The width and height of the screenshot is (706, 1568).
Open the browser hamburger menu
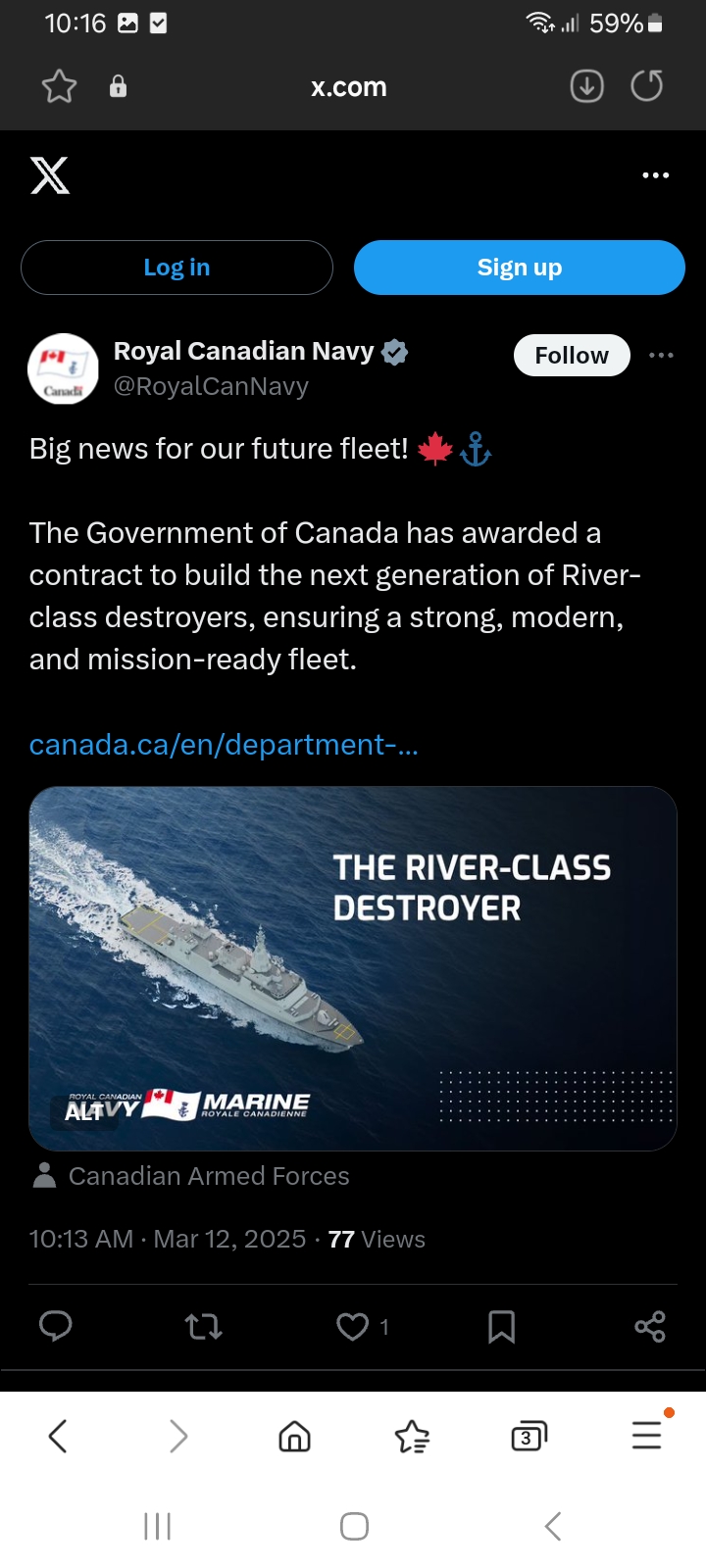tap(647, 1435)
